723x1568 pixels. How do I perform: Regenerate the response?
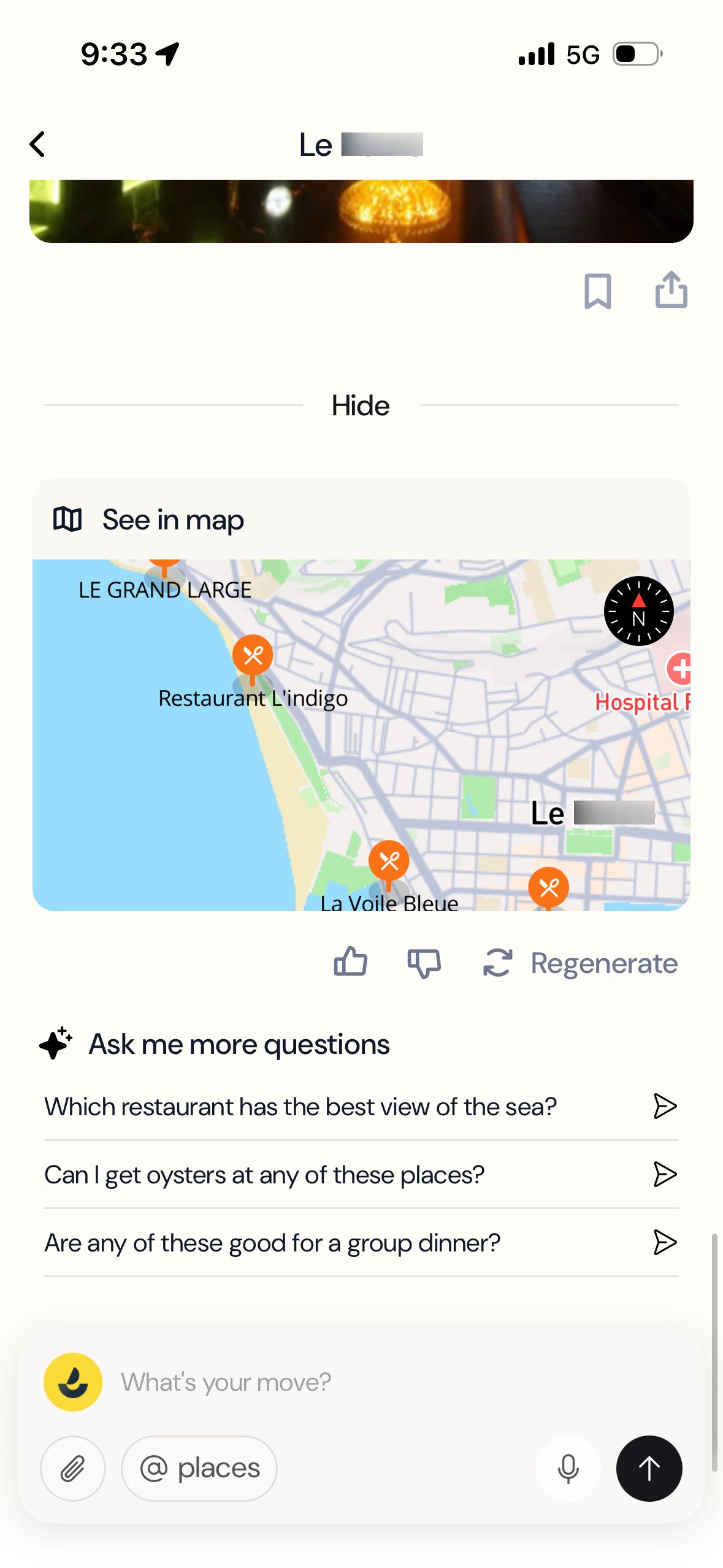580,963
